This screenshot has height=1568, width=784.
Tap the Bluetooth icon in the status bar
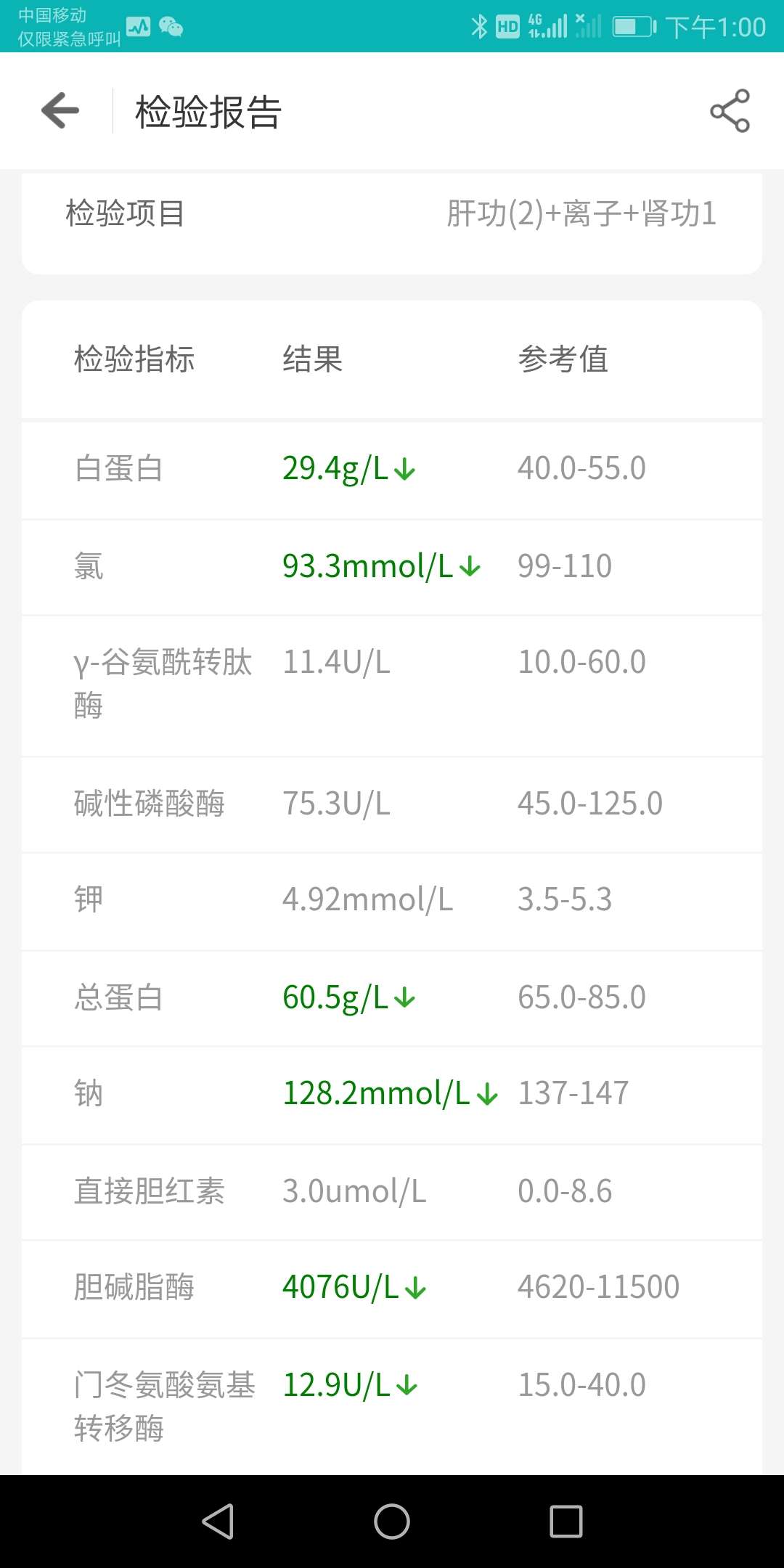pyautogui.click(x=478, y=25)
